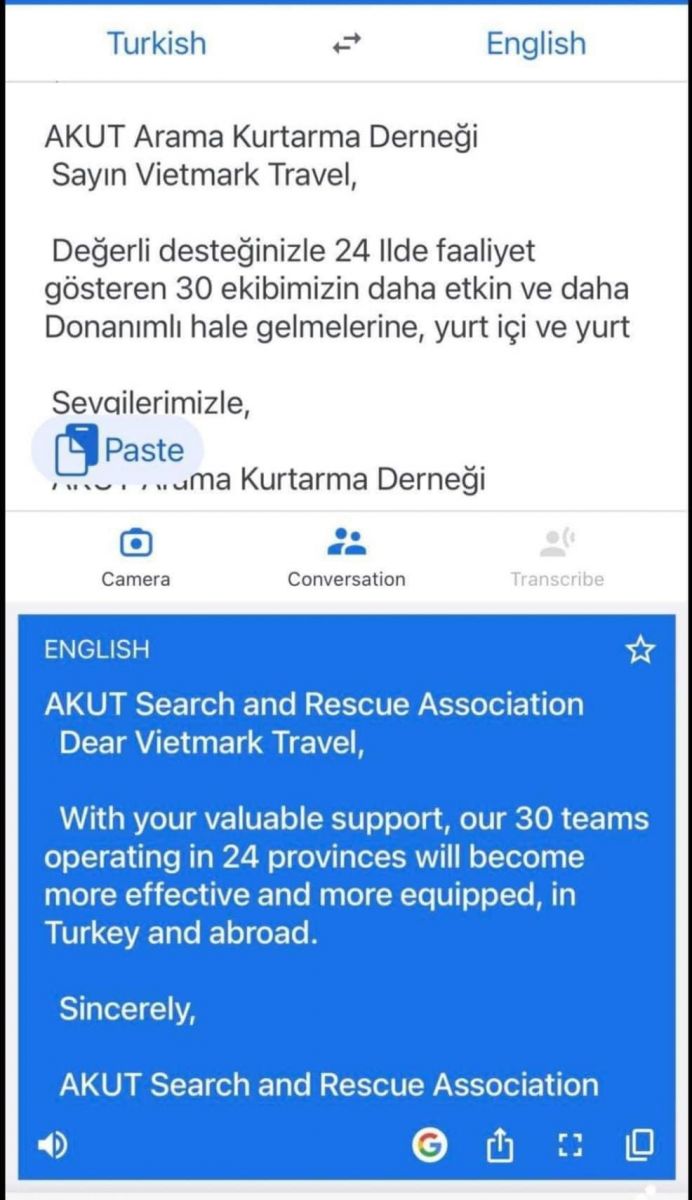Start Conversation mode
Screen dimensions: 692x1200
(x=346, y=556)
